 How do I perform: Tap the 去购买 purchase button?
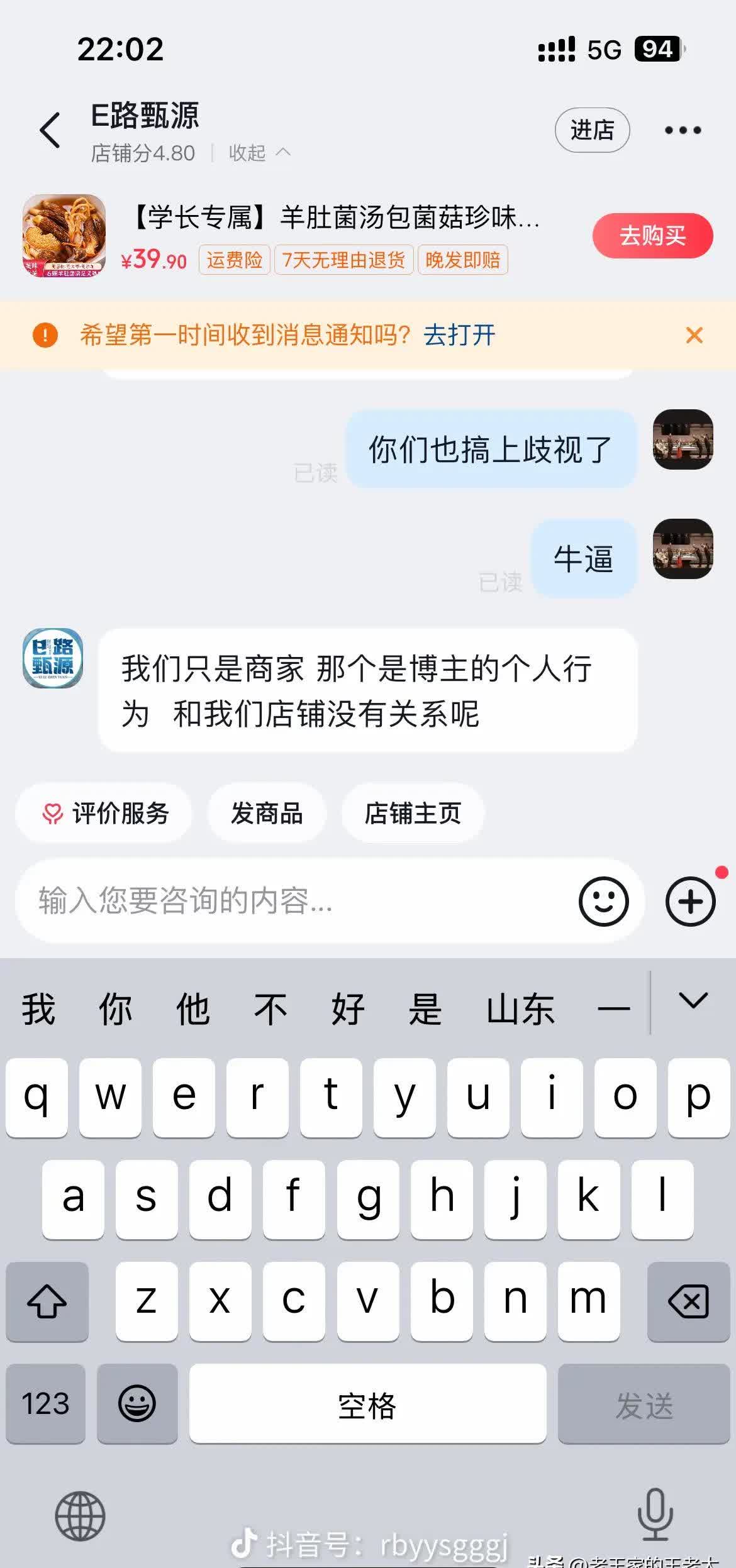tap(652, 236)
